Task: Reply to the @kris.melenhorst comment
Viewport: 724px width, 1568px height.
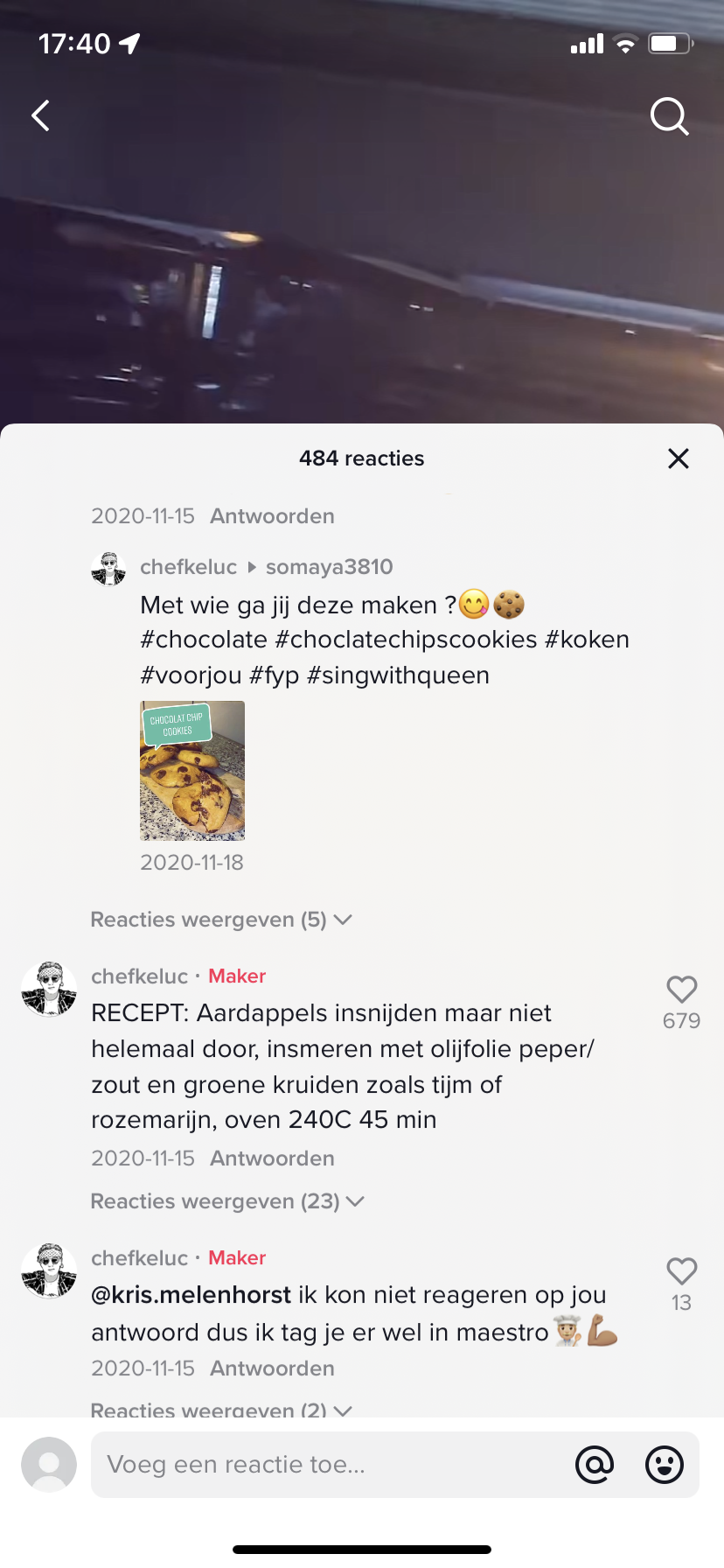Action: pyautogui.click(x=272, y=1368)
